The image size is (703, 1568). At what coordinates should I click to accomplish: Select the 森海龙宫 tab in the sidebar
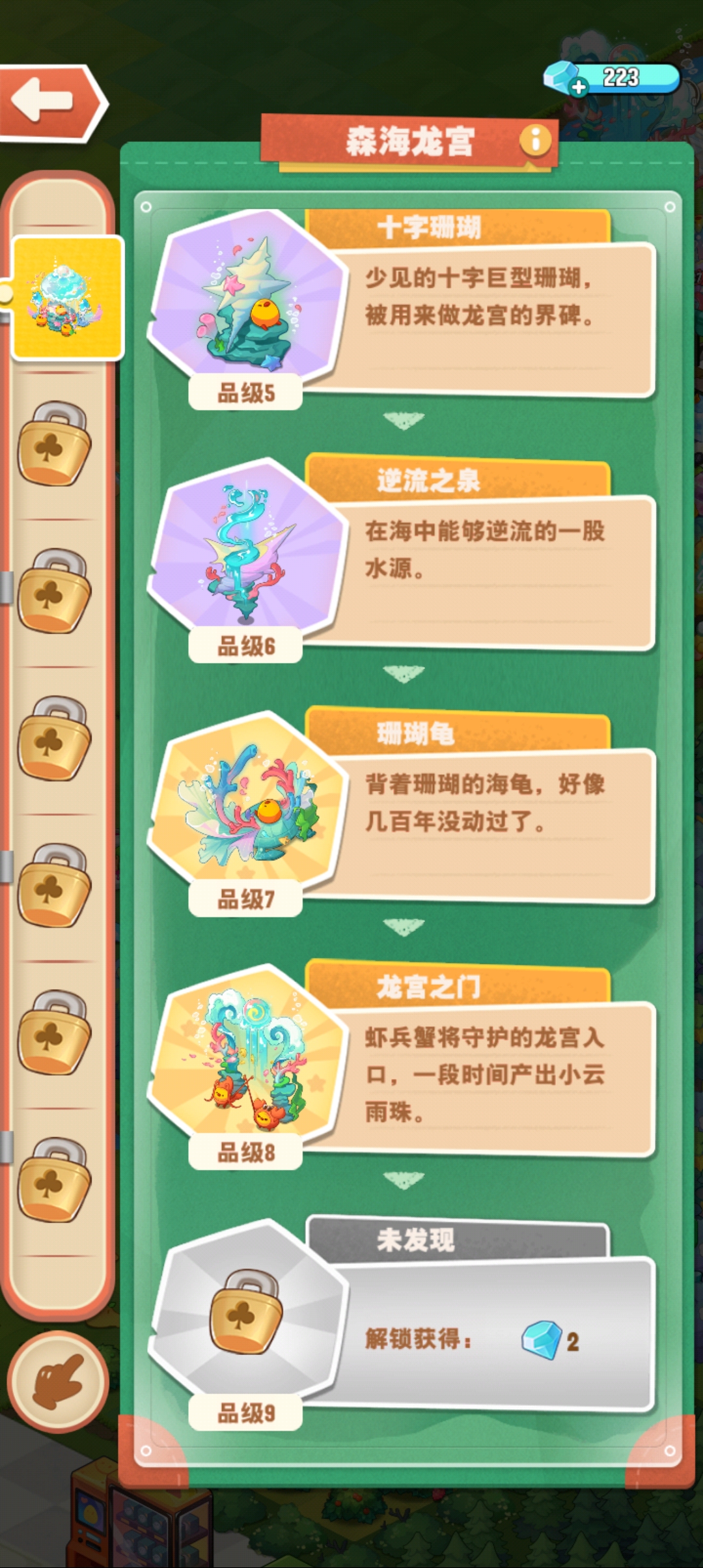[67, 298]
